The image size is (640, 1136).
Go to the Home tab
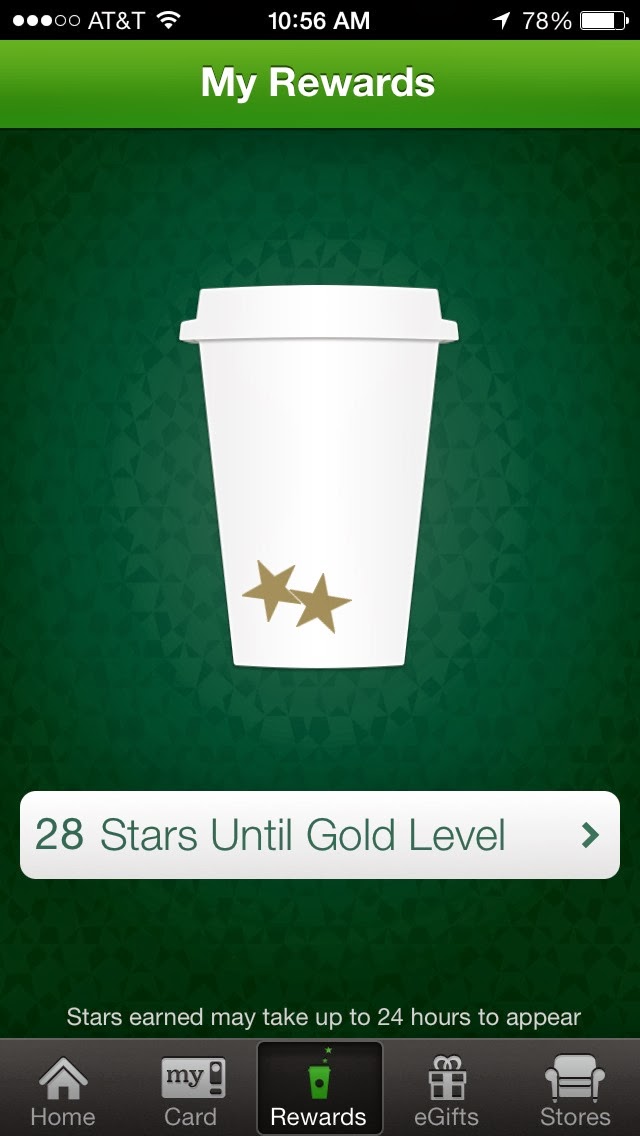point(62,1090)
